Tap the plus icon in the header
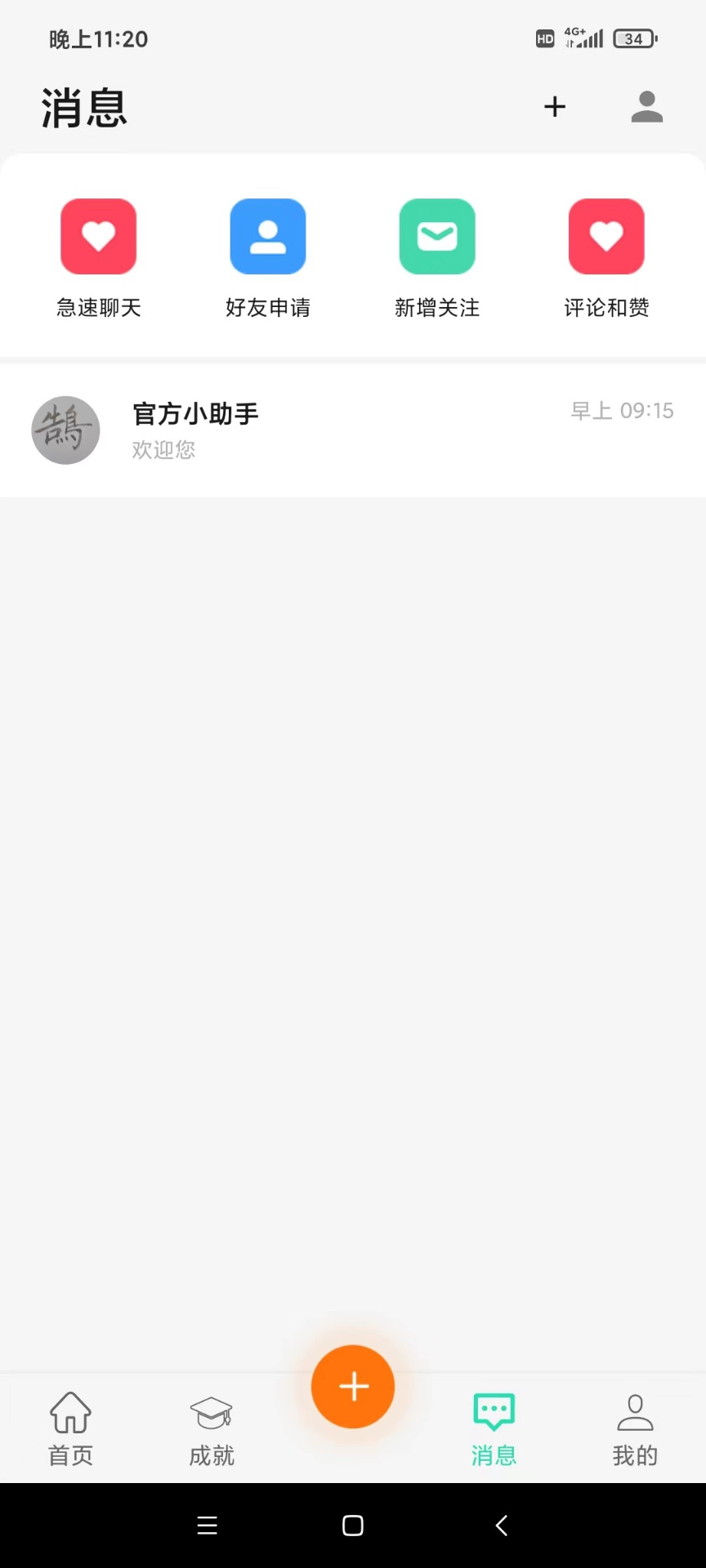 click(x=555, y=107)
